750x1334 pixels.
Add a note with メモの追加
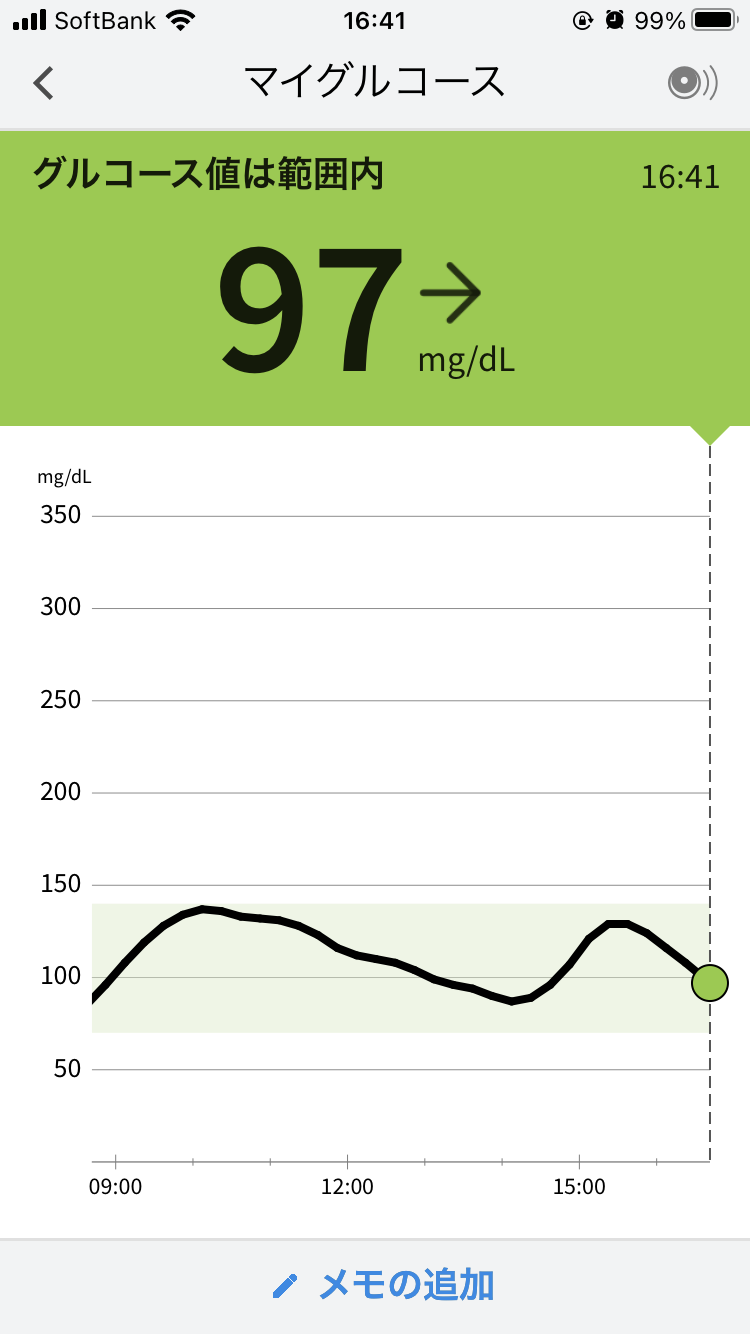384,1285
